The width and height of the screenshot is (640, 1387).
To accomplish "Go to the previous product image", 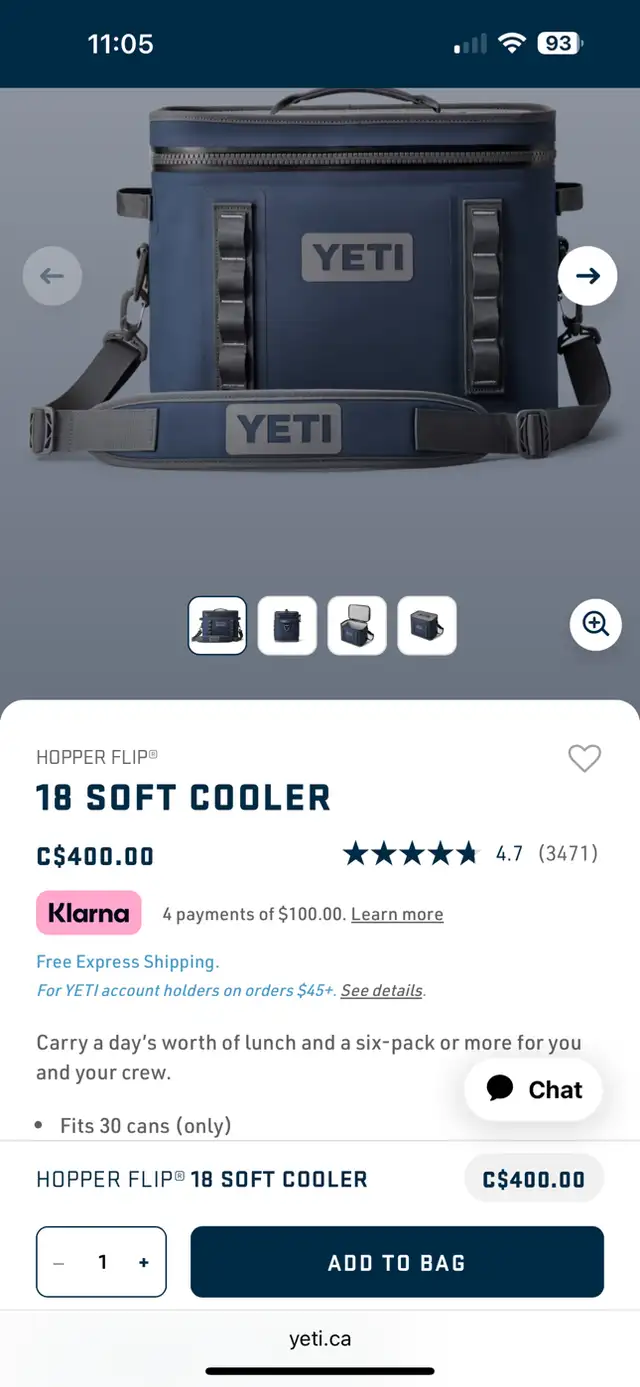I will pos(52,275).
